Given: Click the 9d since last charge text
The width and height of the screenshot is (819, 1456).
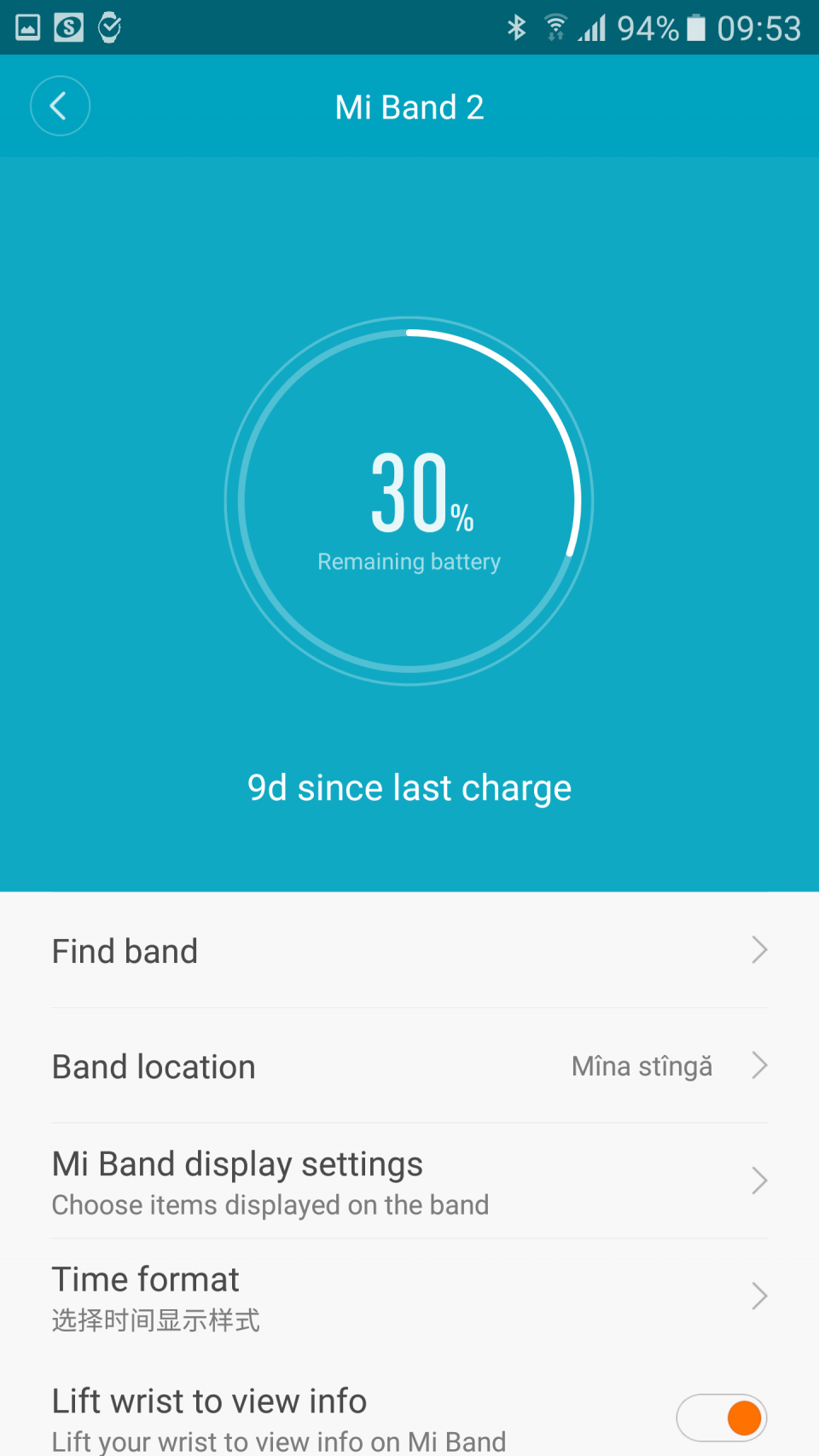Looking at the screenshot, I should tap(409, 786).
